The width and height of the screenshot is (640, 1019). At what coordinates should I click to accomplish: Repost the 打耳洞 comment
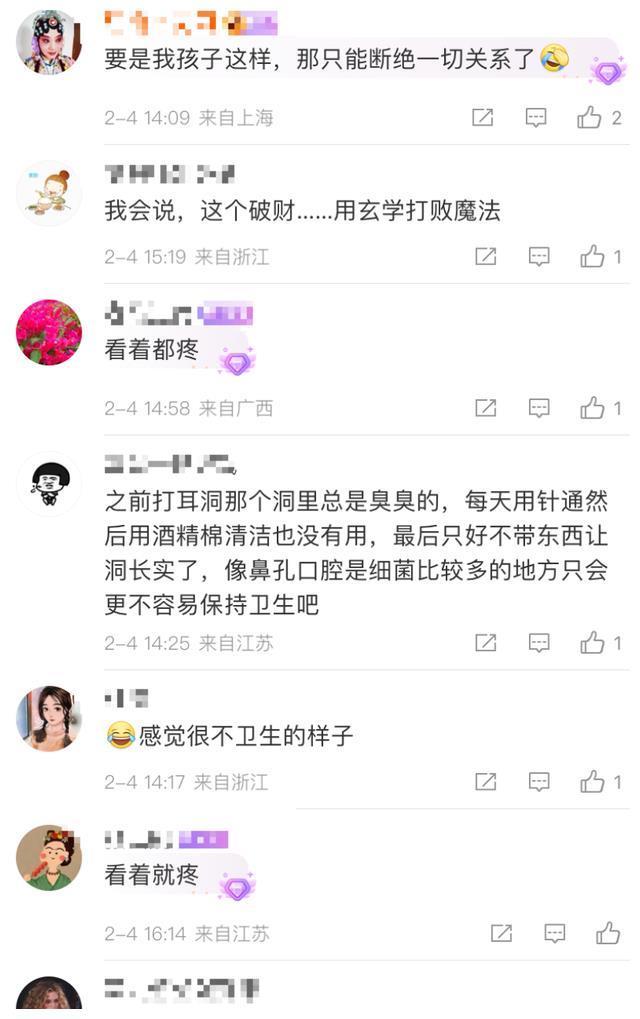(485, 643)
